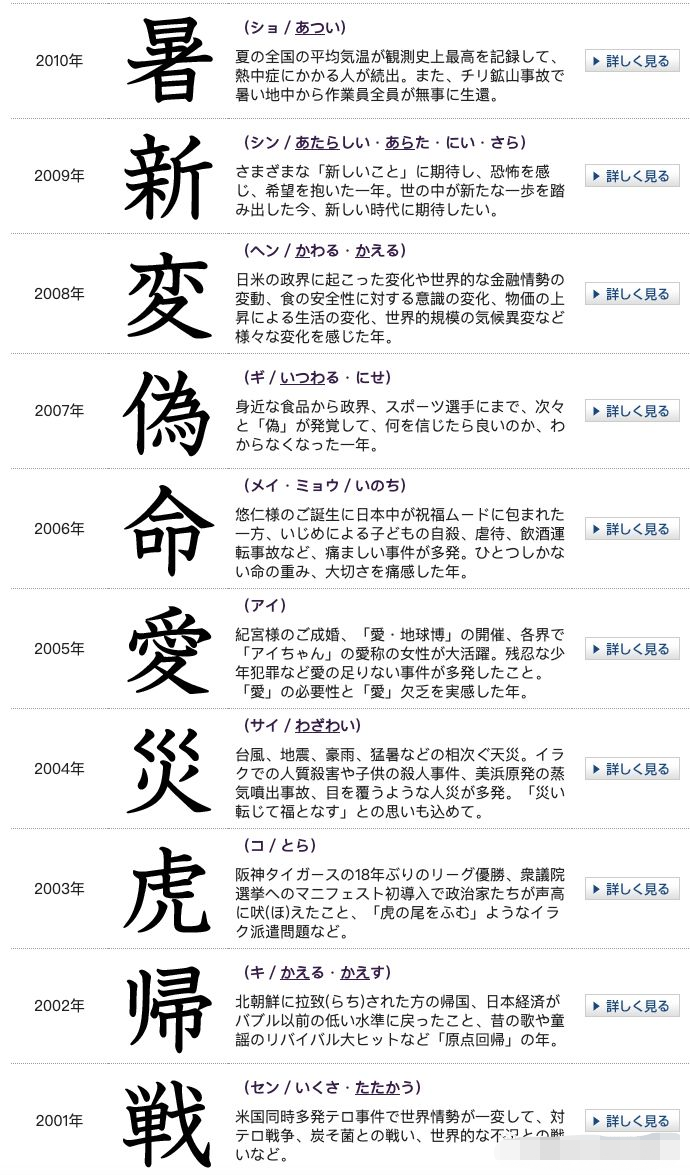Viewport: 690px width, 1175px height.
Task: Open 詳しく見る beside the 2007年 kanji 偽
Action: coord(632,411)
